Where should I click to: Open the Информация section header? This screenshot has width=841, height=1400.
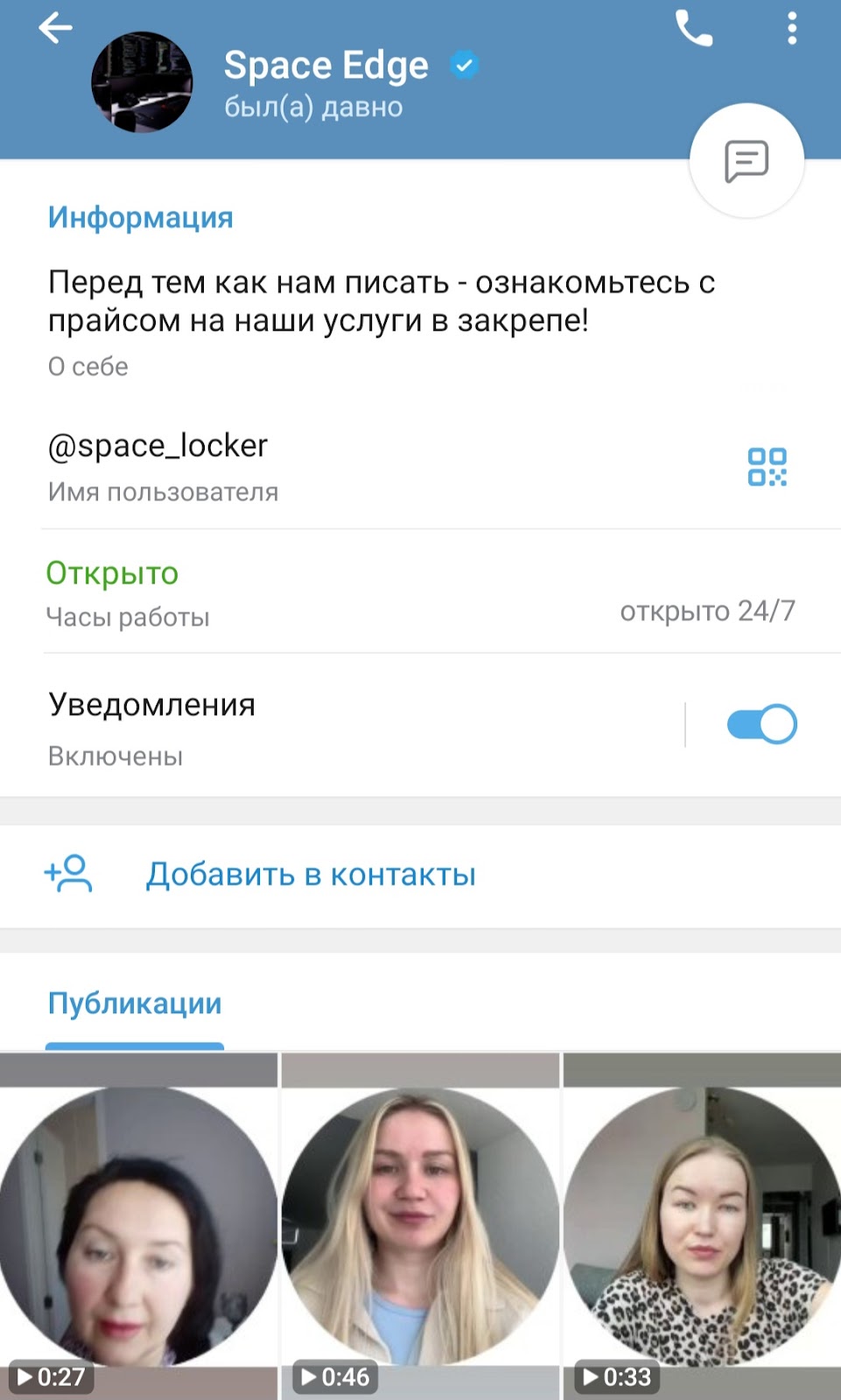[141, 216]
